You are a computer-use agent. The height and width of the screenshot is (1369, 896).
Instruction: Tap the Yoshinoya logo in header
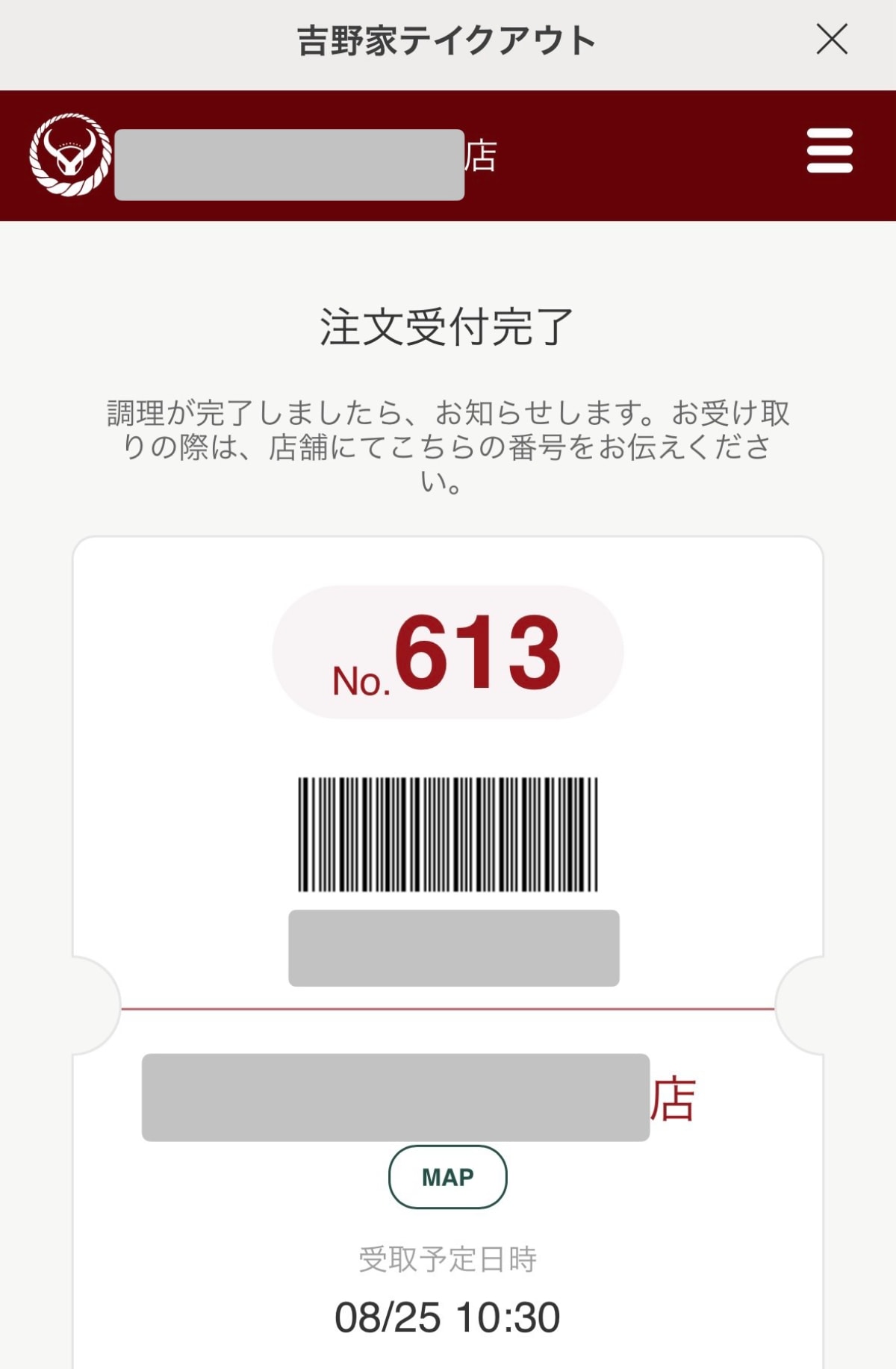[70, 155]
